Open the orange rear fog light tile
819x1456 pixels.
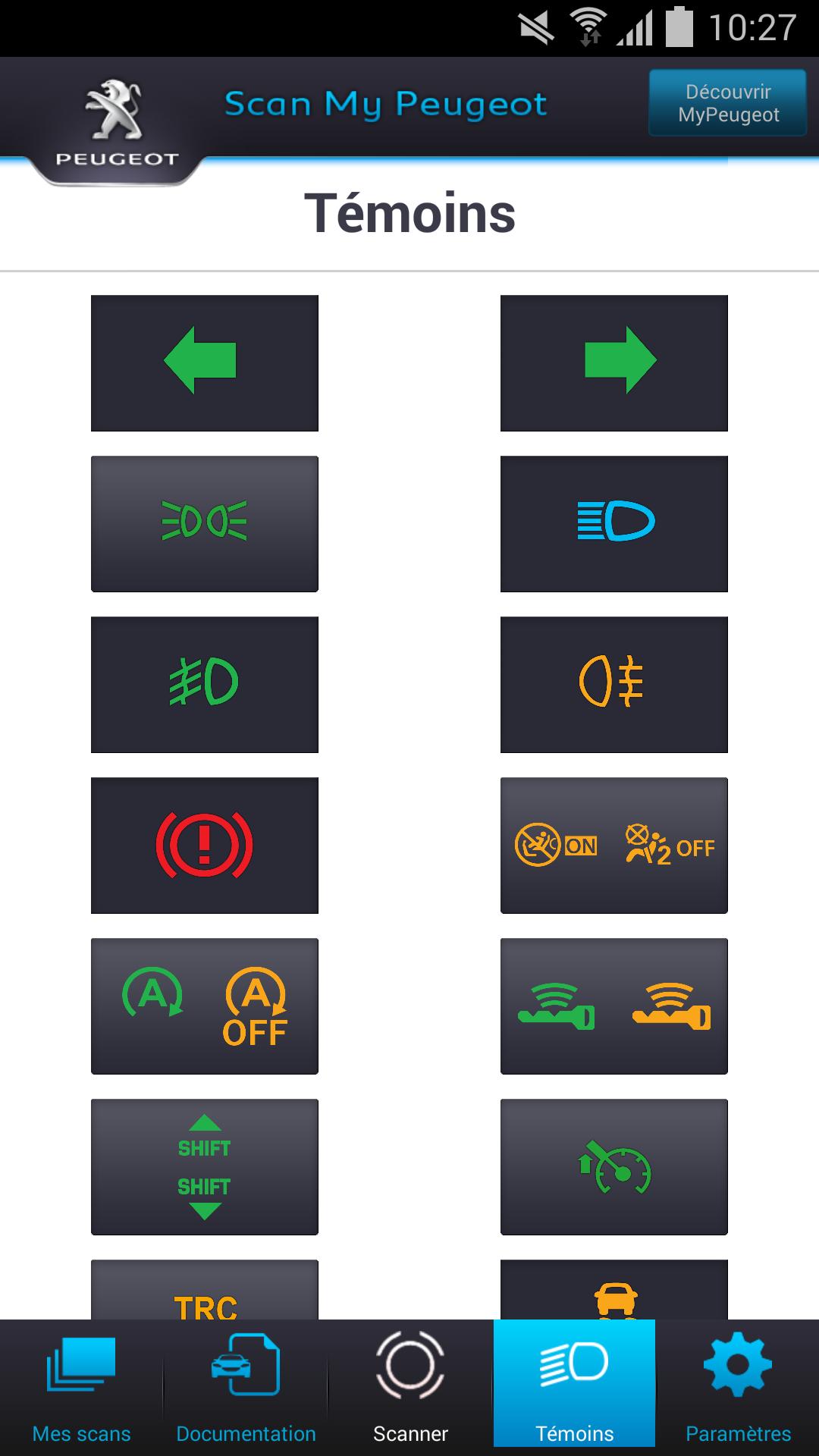pos(613,684)
